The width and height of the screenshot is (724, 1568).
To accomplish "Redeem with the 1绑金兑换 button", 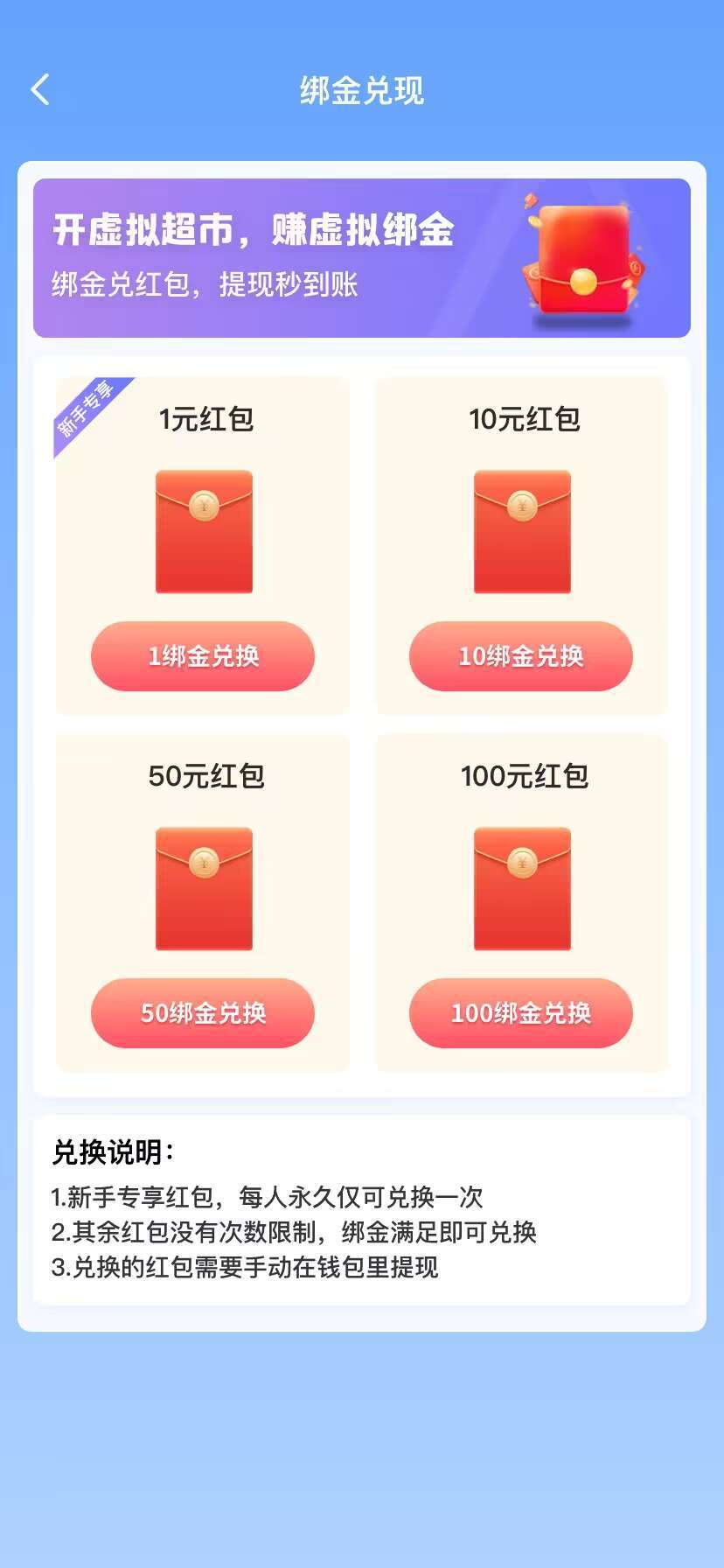I will pyautogui.click(x=203, y=656).
